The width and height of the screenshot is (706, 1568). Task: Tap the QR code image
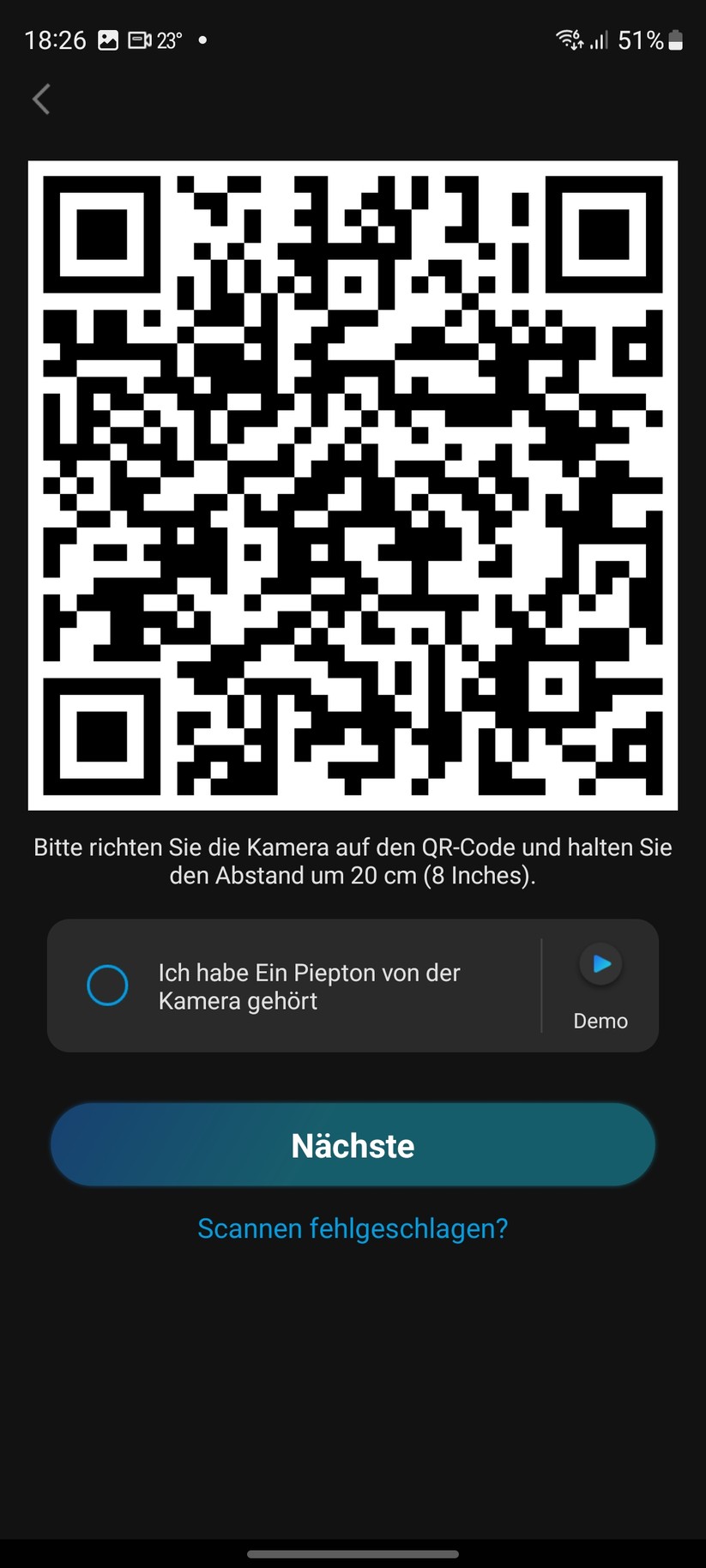click(x=353, y=485)
